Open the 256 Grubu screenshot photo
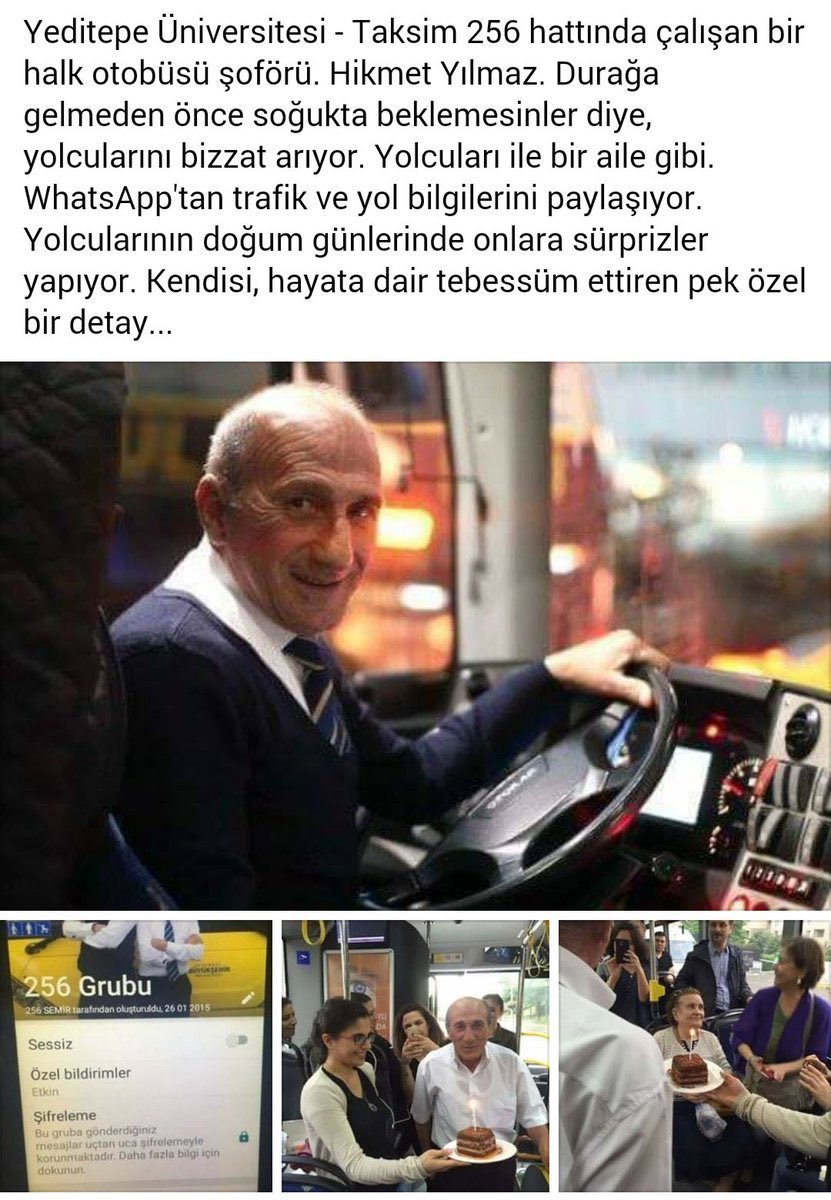The image size is (831, 1200). pyautogui.click(x=136, y=1055)
